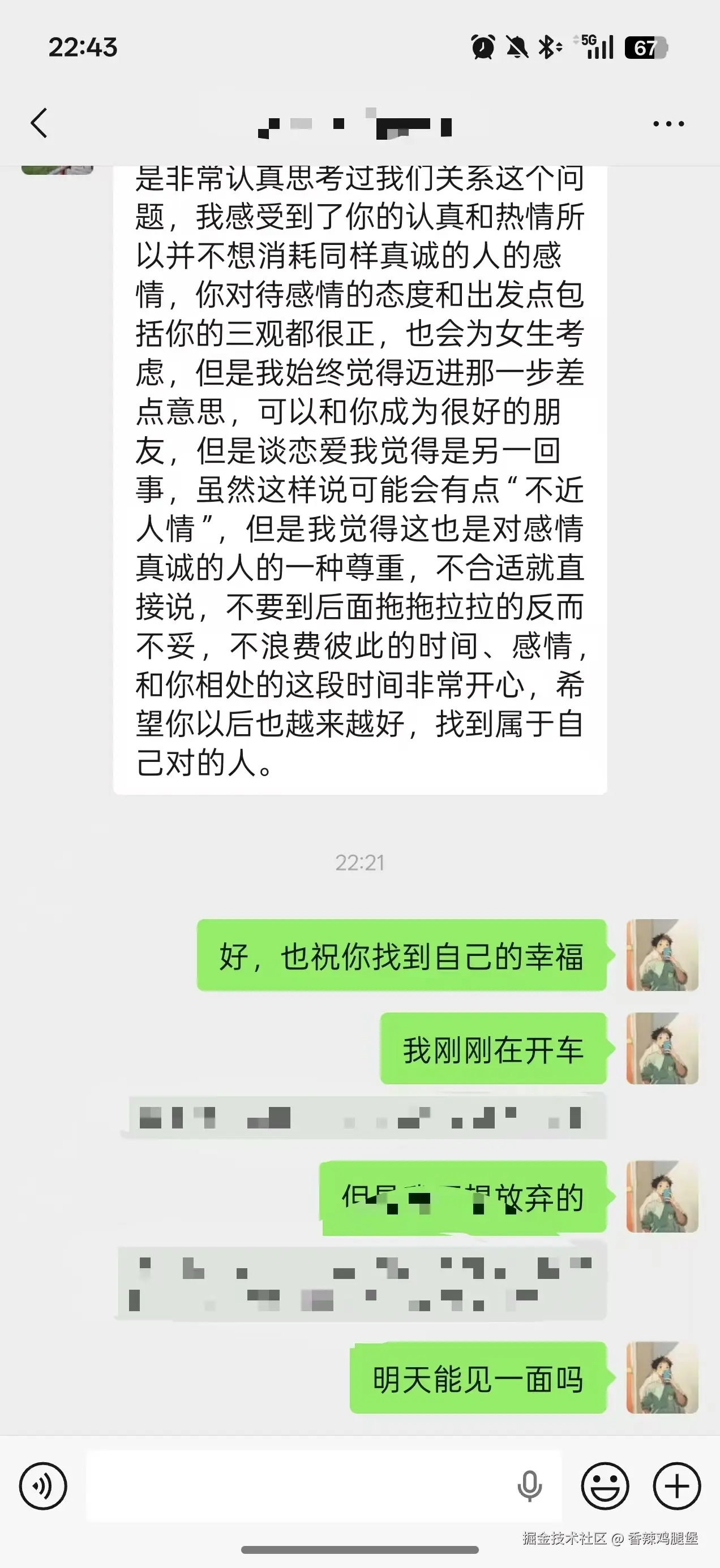Tap the 22:21 timestamp divider

point(360,861)
